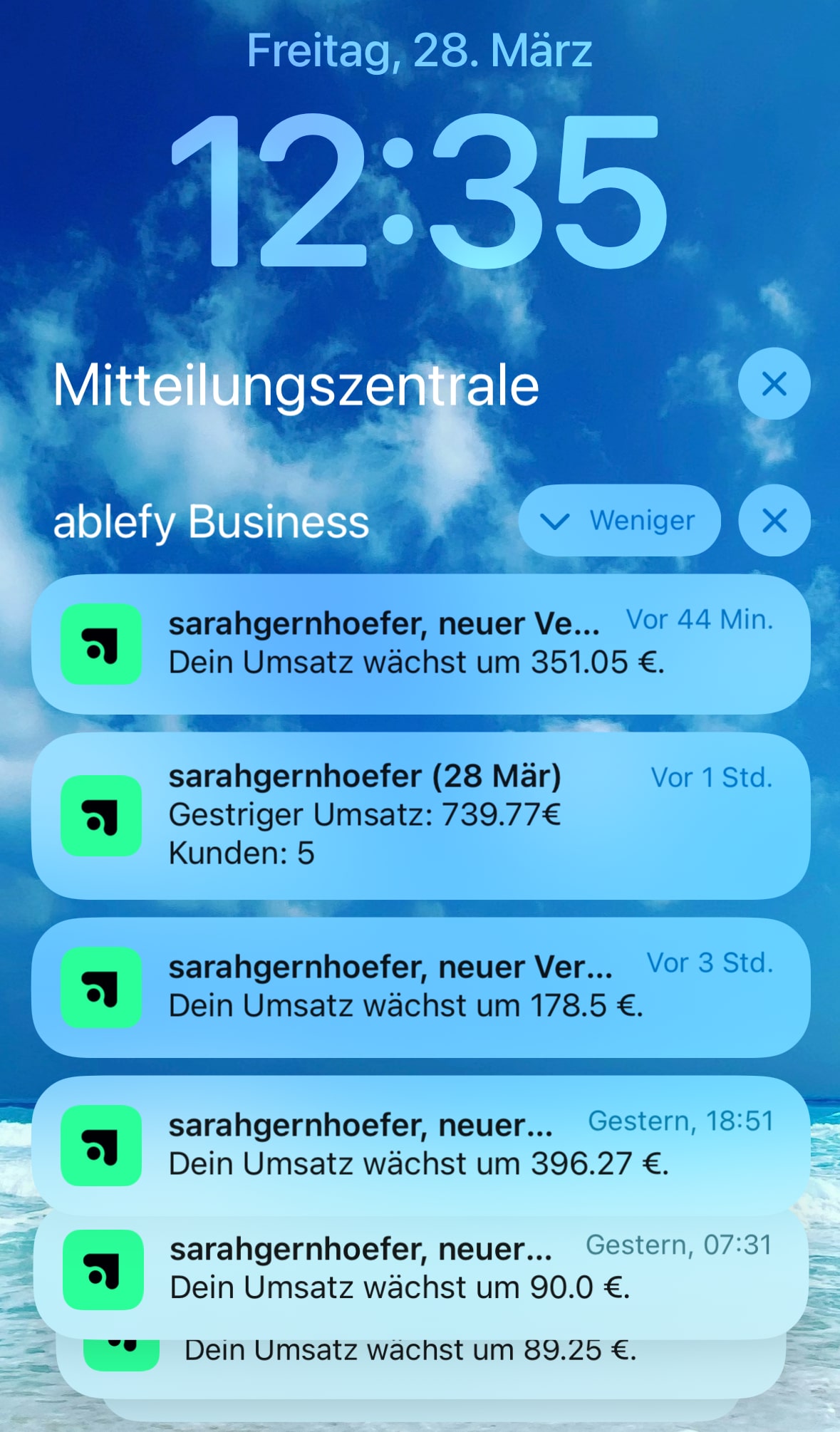Collapse ablefy Business notifications with Weniger

pos(619,521)
